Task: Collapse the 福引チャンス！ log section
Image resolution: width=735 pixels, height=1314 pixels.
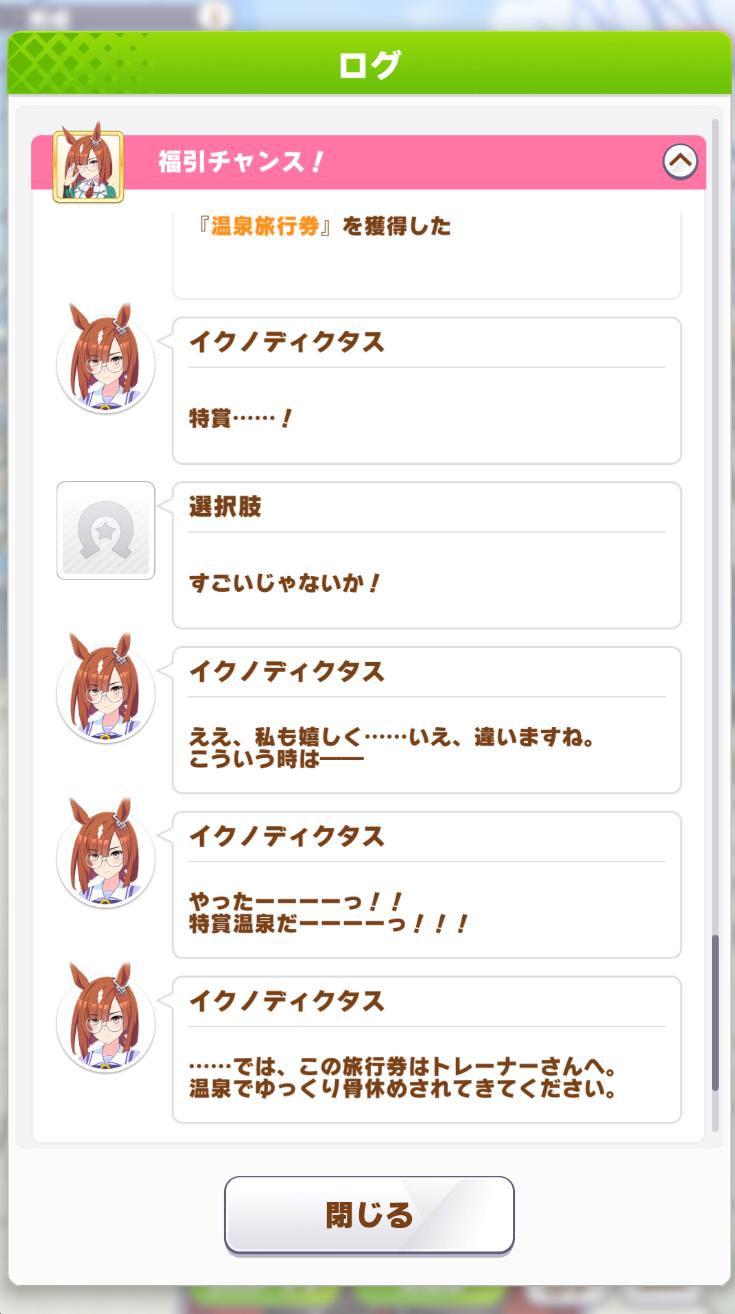Action: click(x=680, y=160)
